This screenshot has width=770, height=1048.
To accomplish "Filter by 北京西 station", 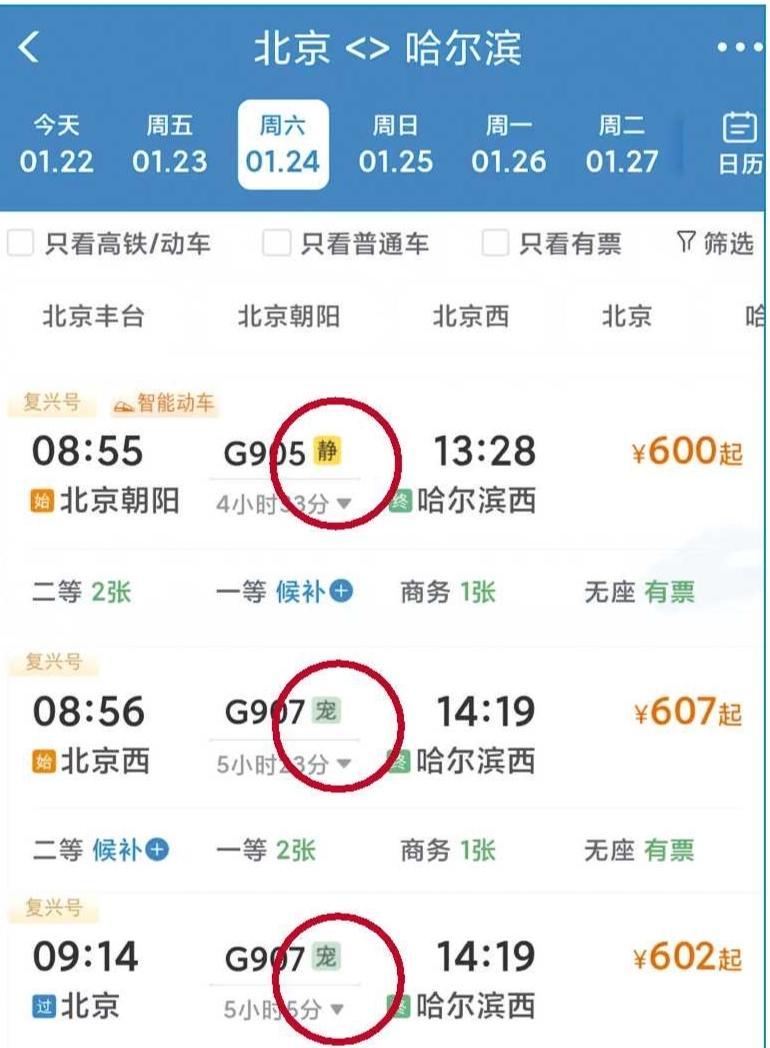I will point(470,317).
